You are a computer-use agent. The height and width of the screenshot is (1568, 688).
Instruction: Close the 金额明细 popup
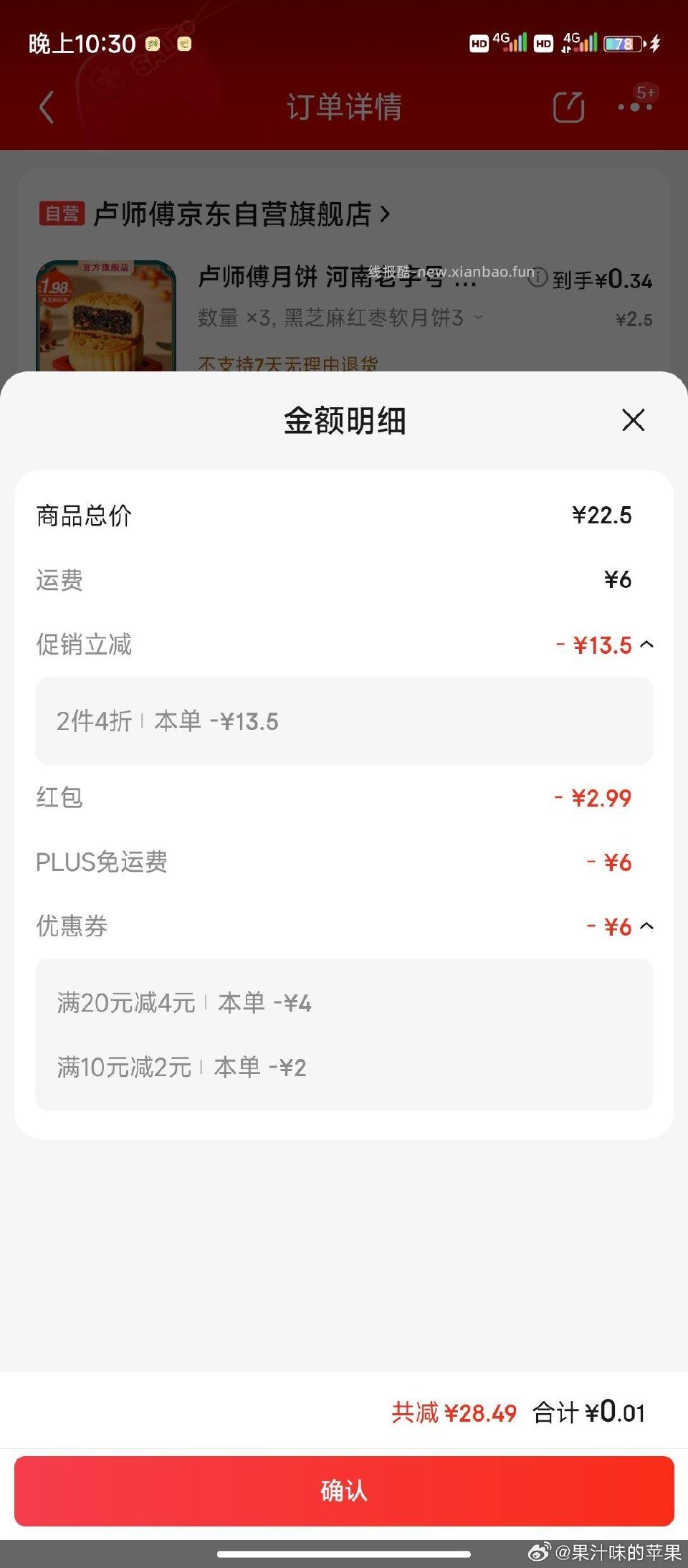coord(633,421)
